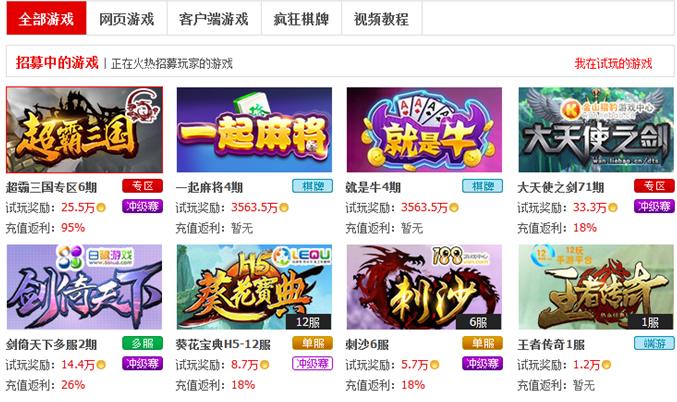Screen dimensions: 677x402
Task: Tap the 多服 tag next to 剑倚天下多服2期
Action: pos(143,343)
